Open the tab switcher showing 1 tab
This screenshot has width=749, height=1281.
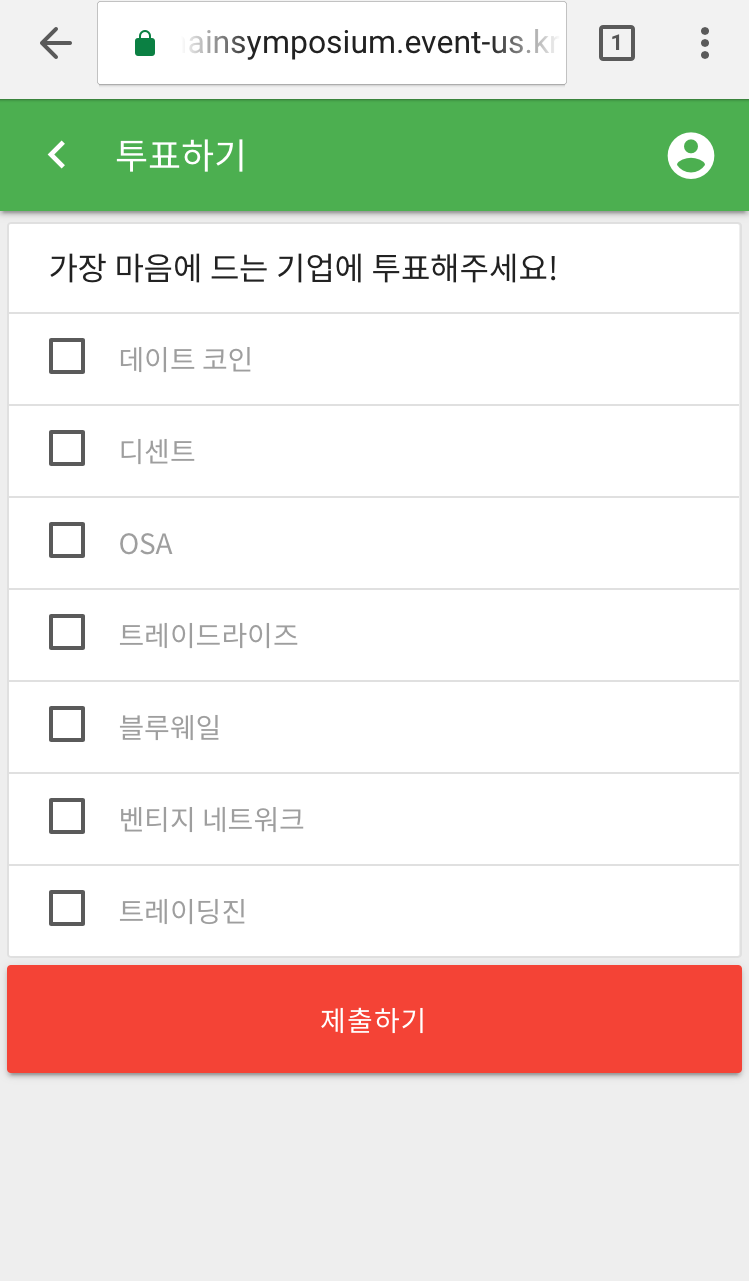coord(616,42)
